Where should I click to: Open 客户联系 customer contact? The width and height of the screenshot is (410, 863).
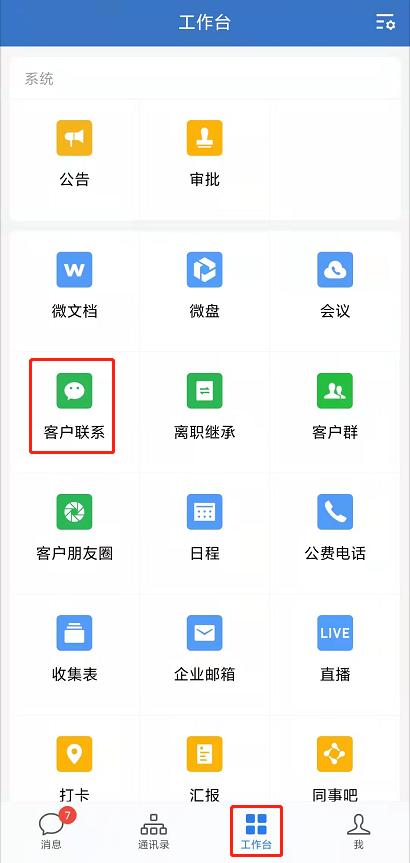point(74,407)
